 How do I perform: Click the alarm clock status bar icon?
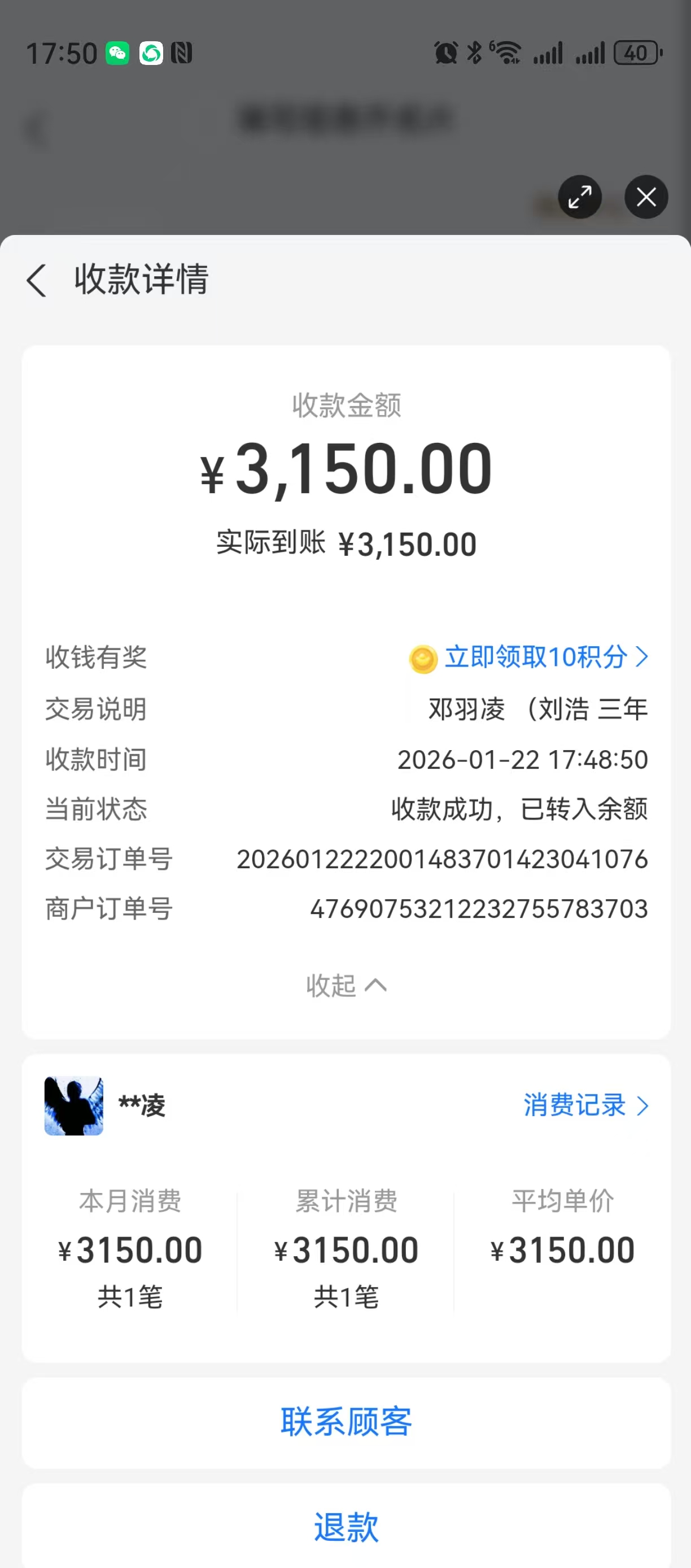tap(445, 53)
